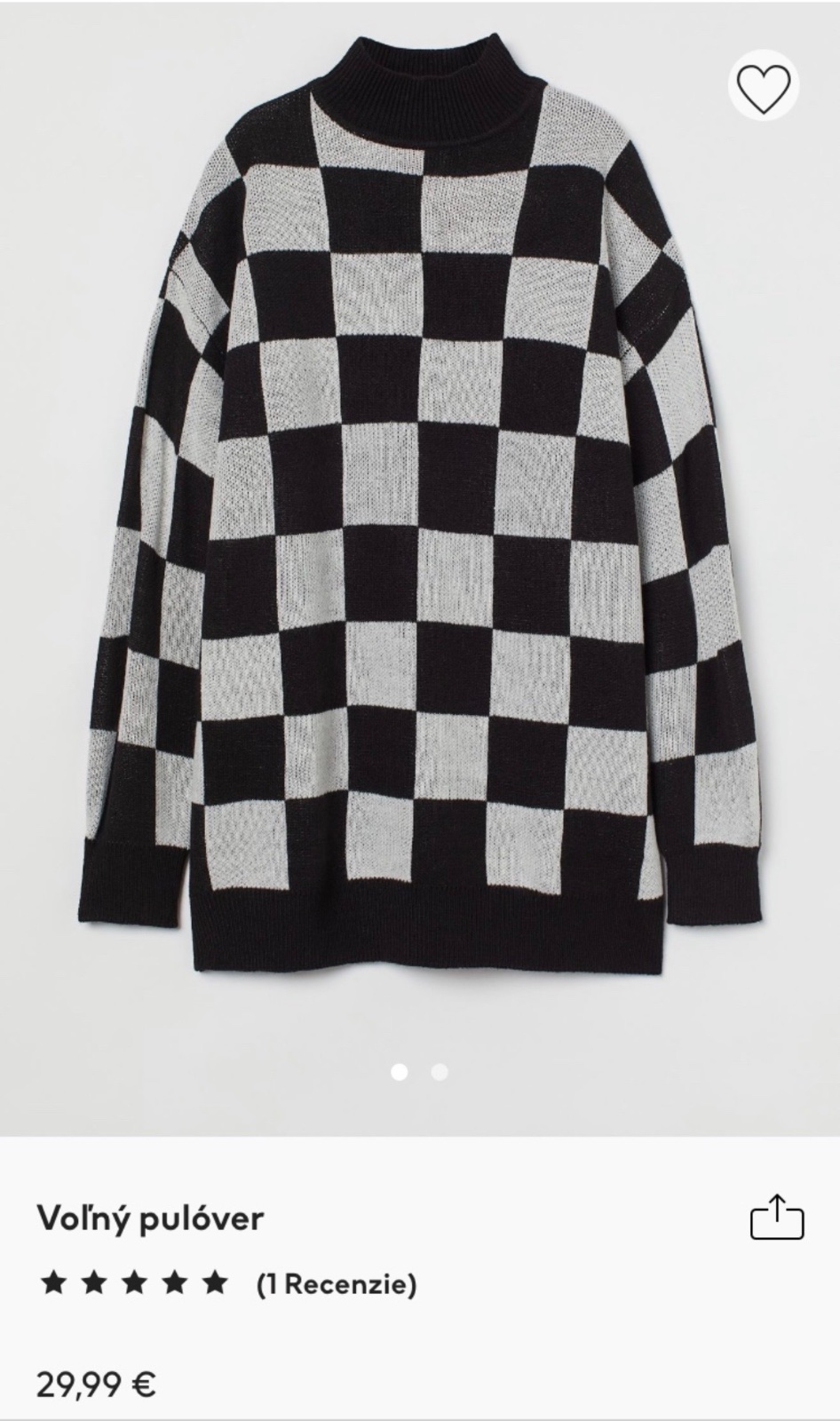Viewport: 840px width, 1421px height.
Task: Add the pullover to favorites
Action: point(764,88)
